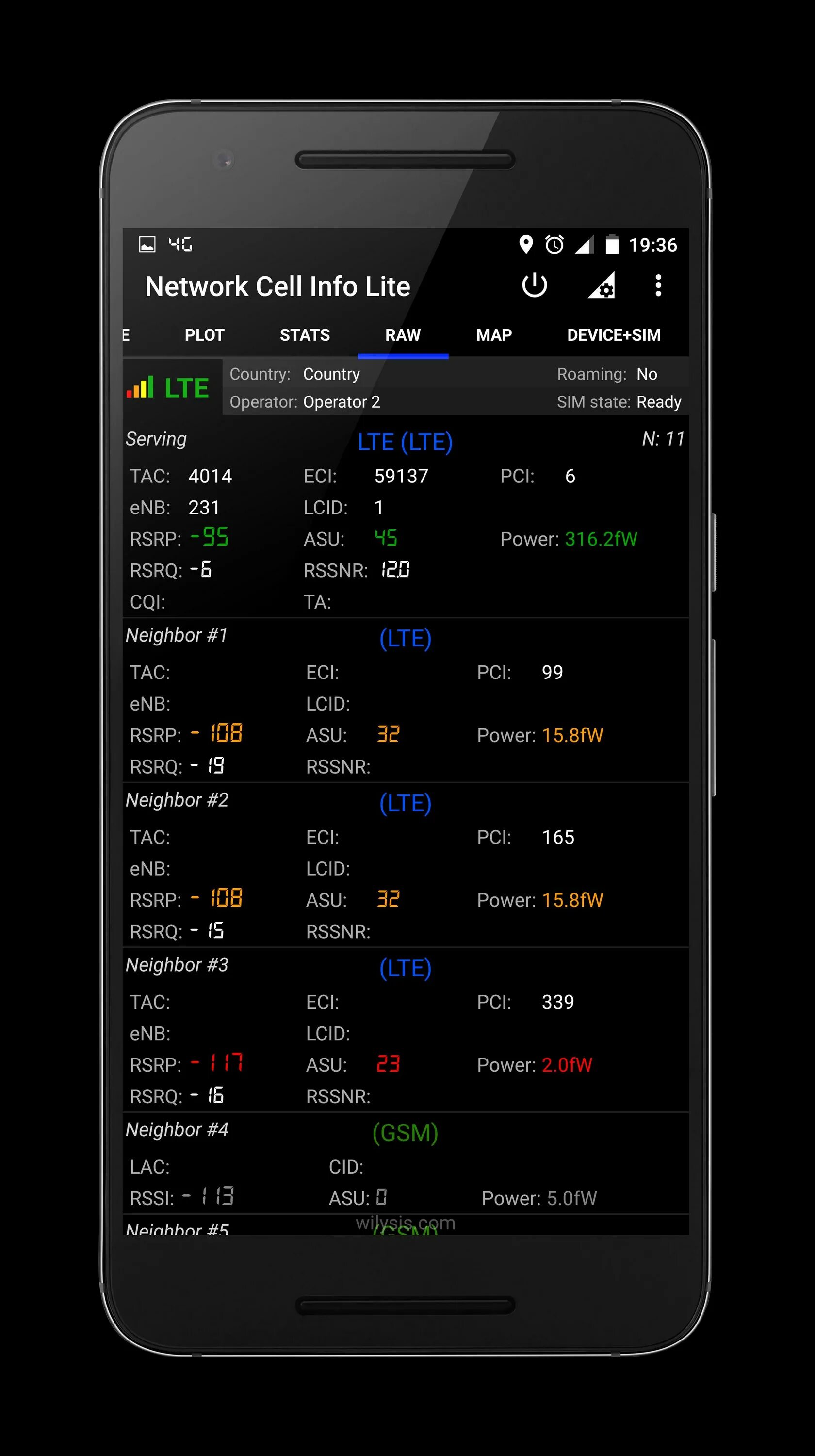Select the RAW tab
This screenshot has width=815, height=1456.
click(x=403, y=335)
